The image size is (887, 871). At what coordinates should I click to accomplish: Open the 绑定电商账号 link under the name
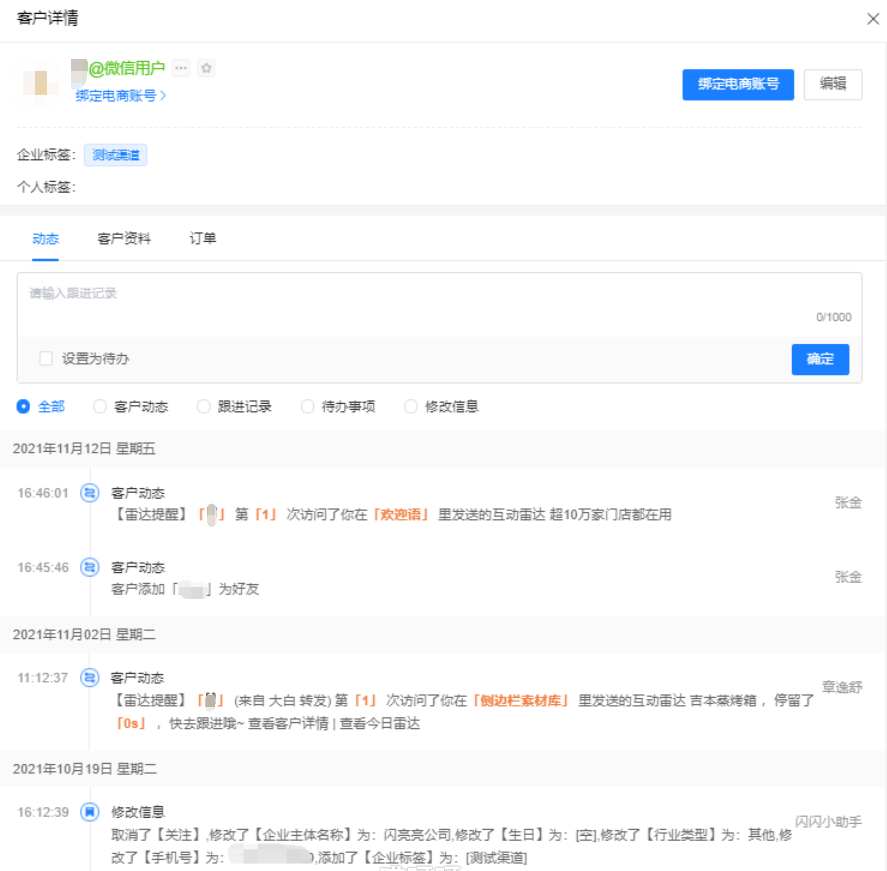pyautogui.click(x=120, y=95)
